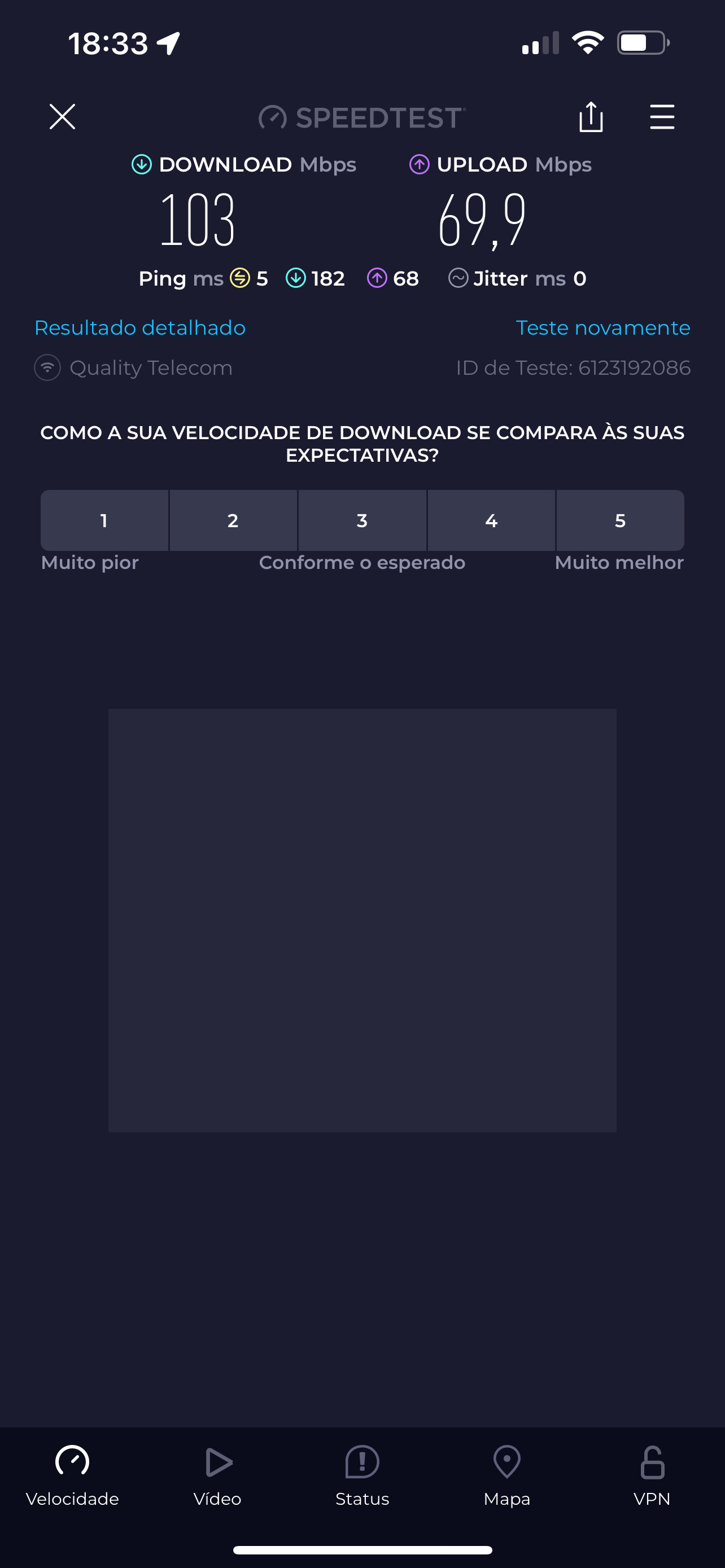Rate download speed as 2
Screen dimensions: 725x1568
(233, 520)
